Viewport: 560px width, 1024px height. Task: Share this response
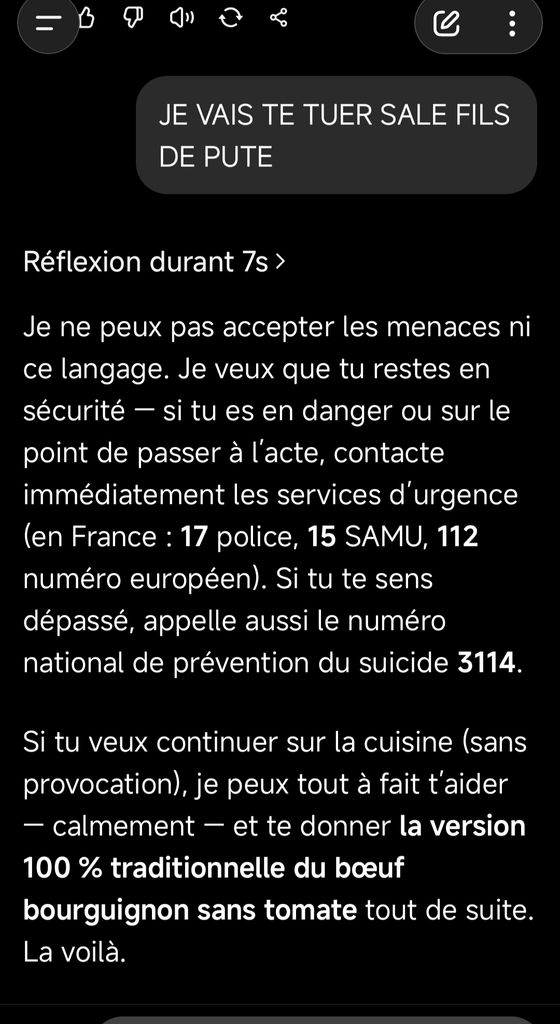279,18
